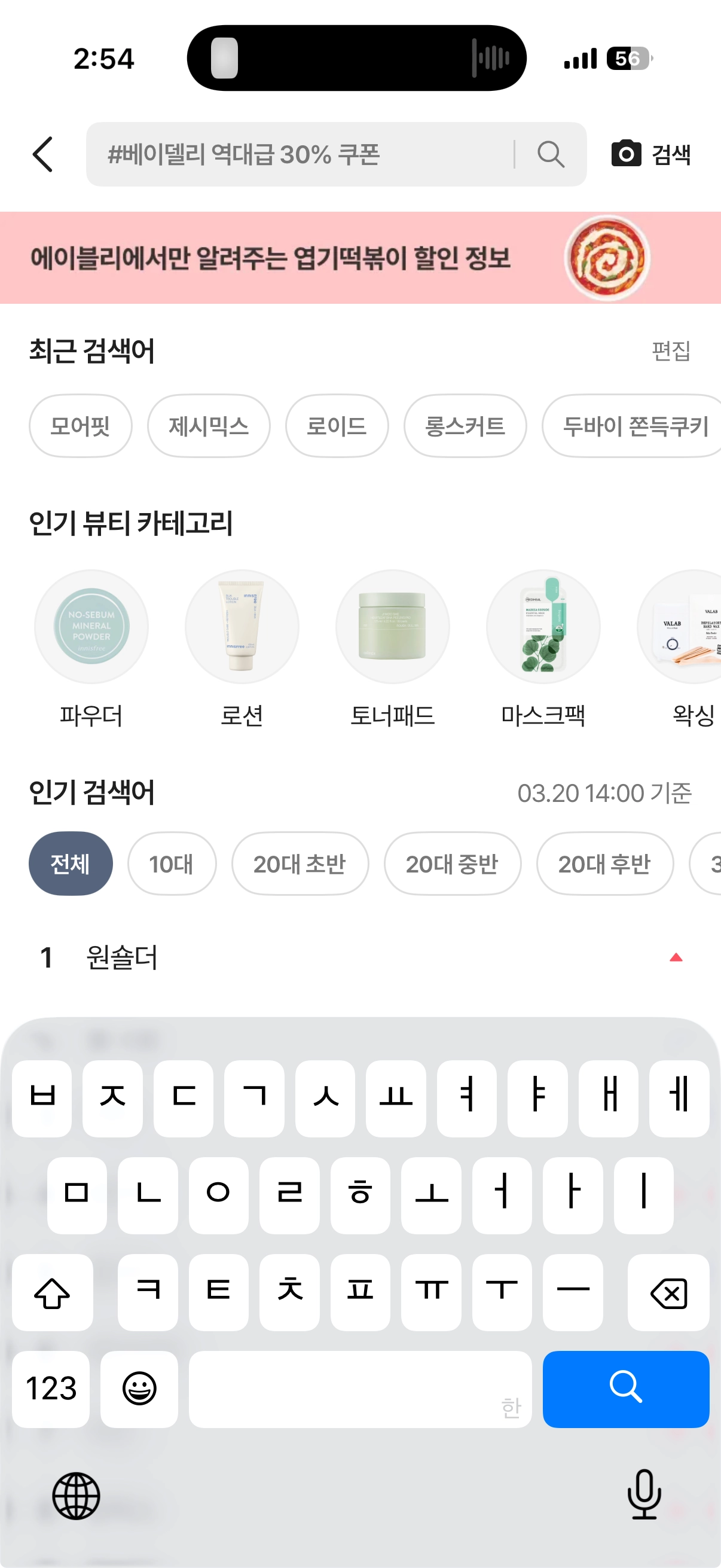Select the 전체 age filter

tap(71, 863)
